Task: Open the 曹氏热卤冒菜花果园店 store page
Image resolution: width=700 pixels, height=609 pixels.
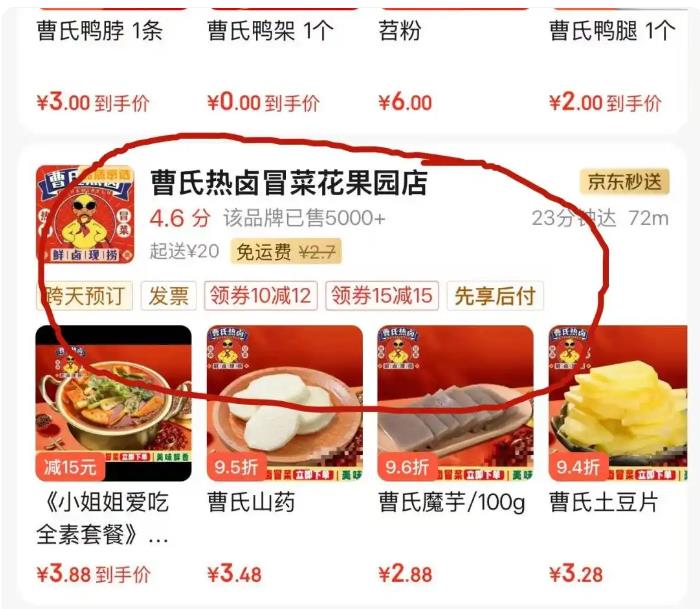Action: (289, 183)
